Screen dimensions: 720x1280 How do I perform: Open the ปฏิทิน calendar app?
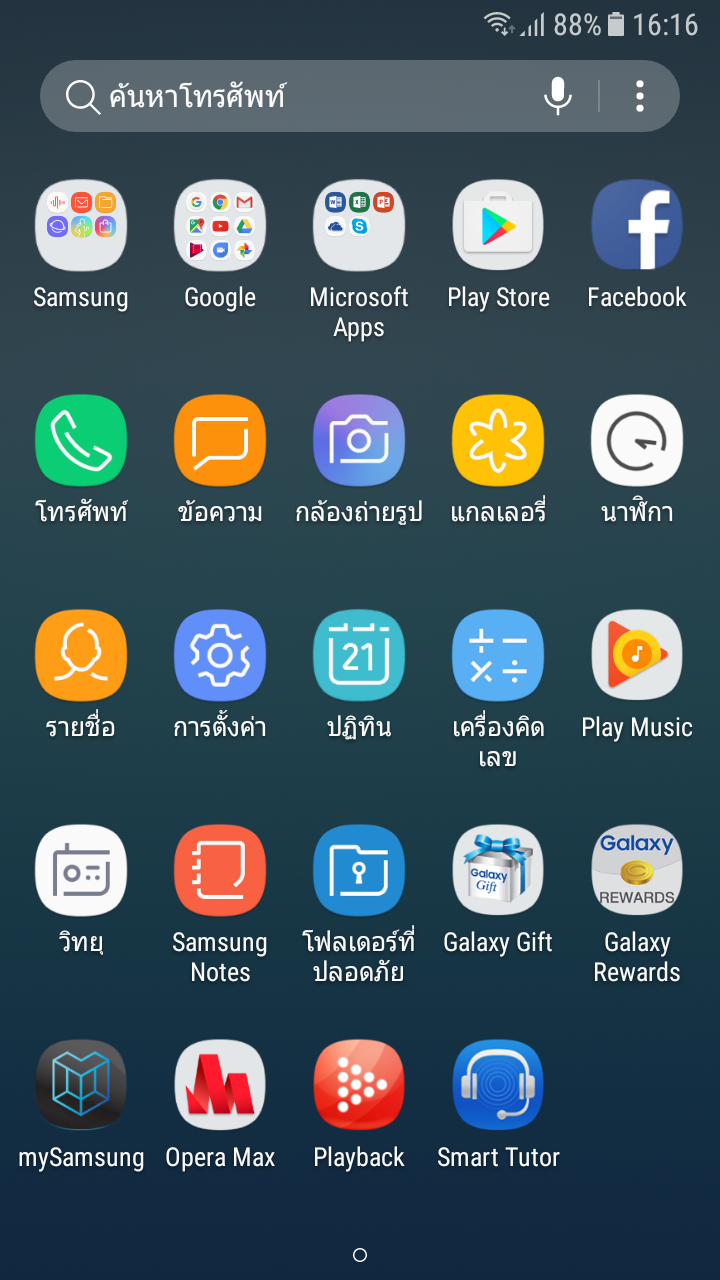pos(359,656)
